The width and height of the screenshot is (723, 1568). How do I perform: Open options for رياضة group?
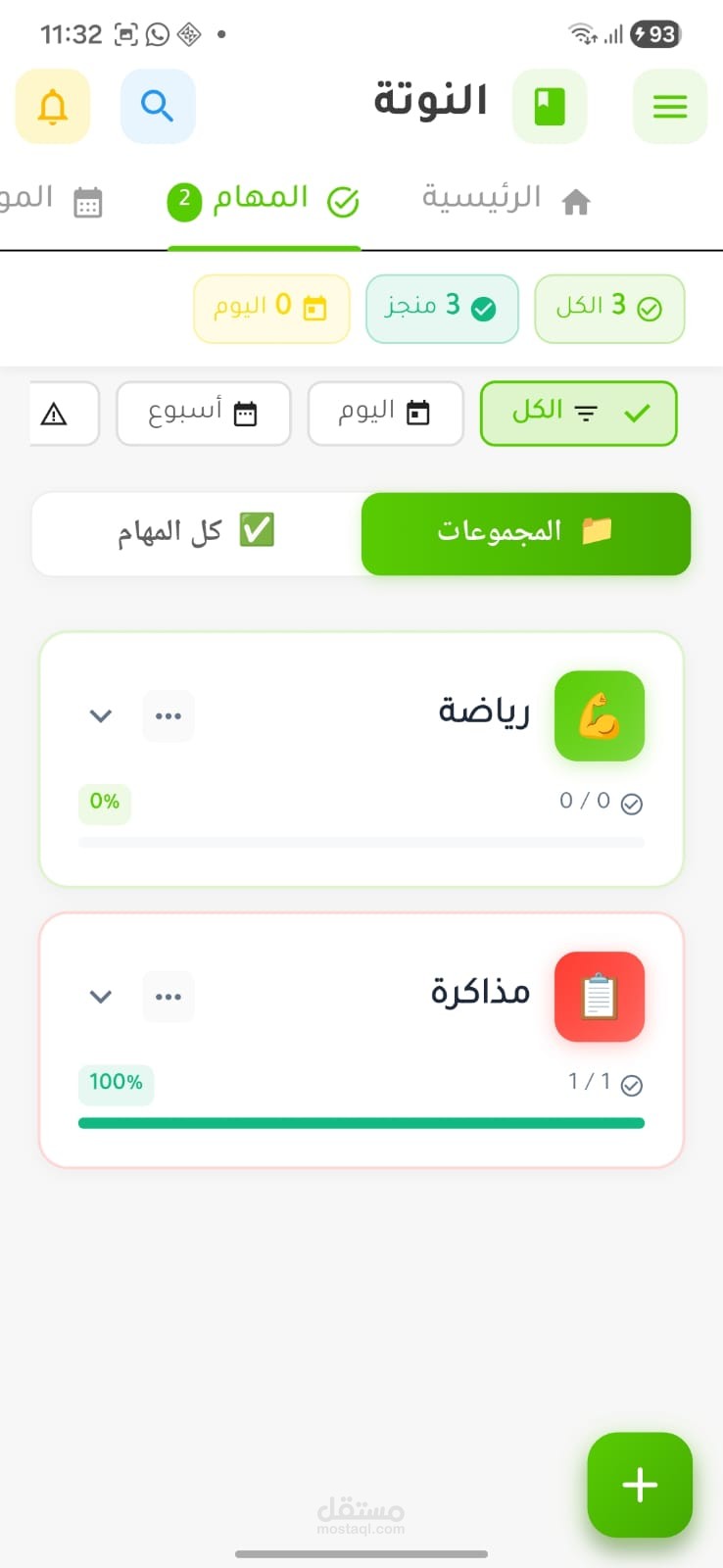coord(169,716)
